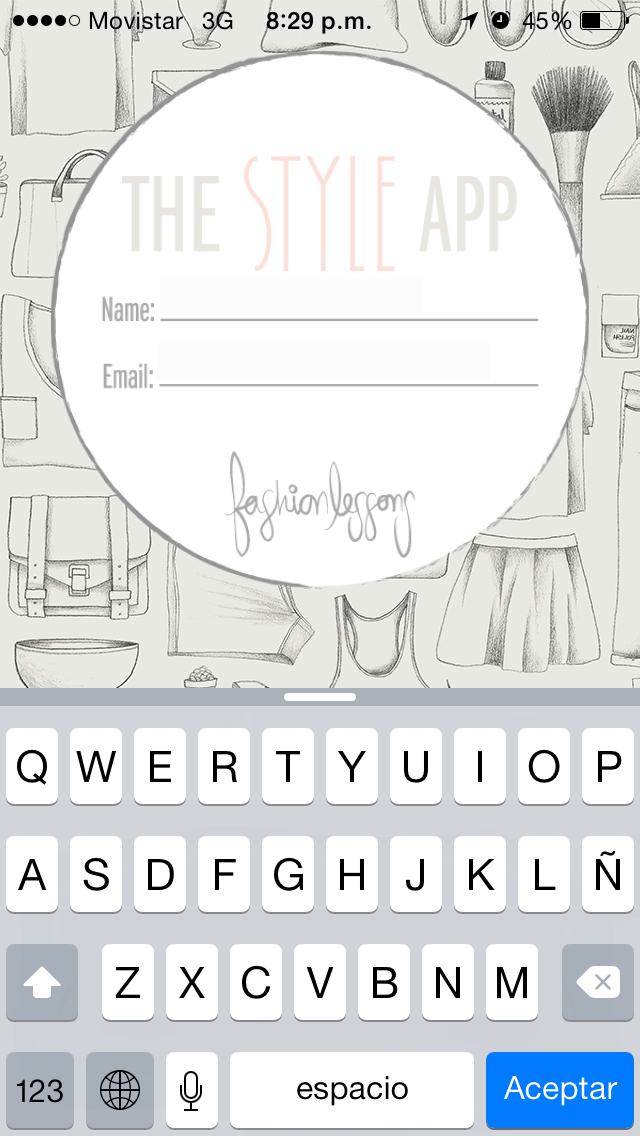The width and height of the screenshot is (640, 1136).
Task: Tap the Email input field
Action: click(x=323, y=364)
